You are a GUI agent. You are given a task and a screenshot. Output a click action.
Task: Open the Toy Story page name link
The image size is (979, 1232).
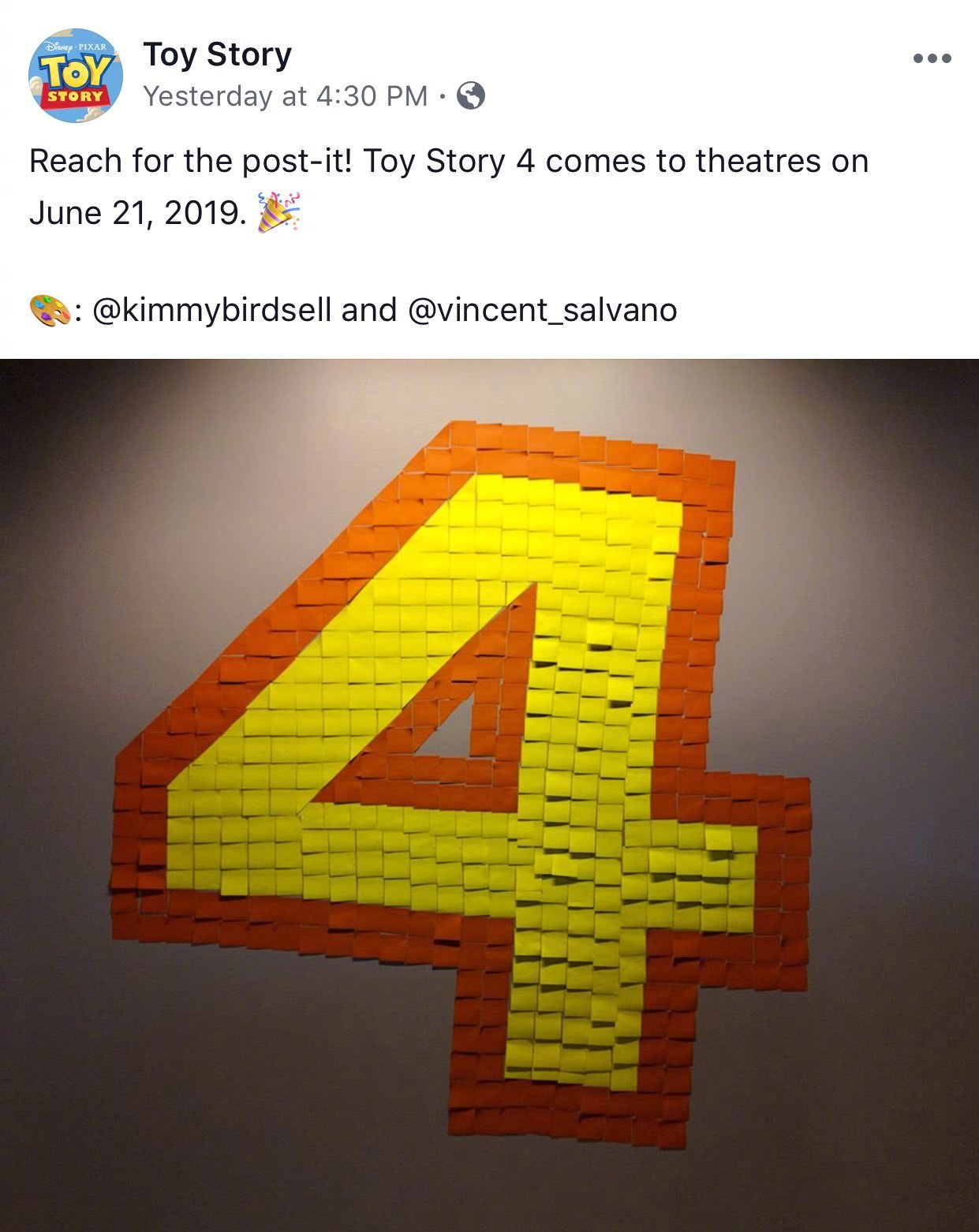tap(217, 54)
